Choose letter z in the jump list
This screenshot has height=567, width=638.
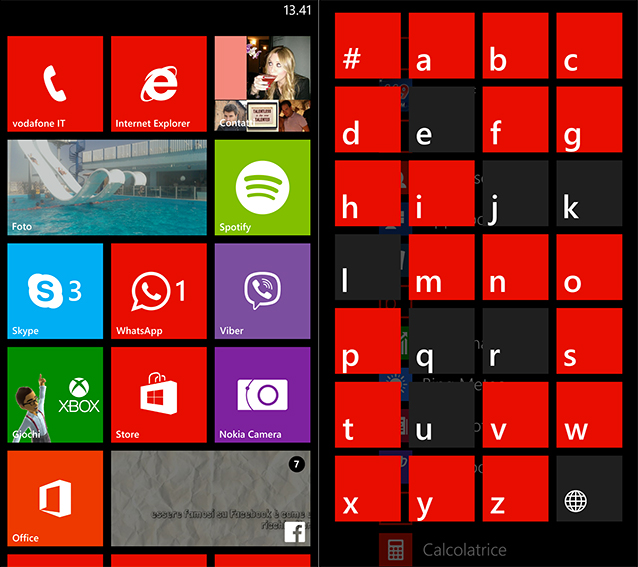pos(515,489)
